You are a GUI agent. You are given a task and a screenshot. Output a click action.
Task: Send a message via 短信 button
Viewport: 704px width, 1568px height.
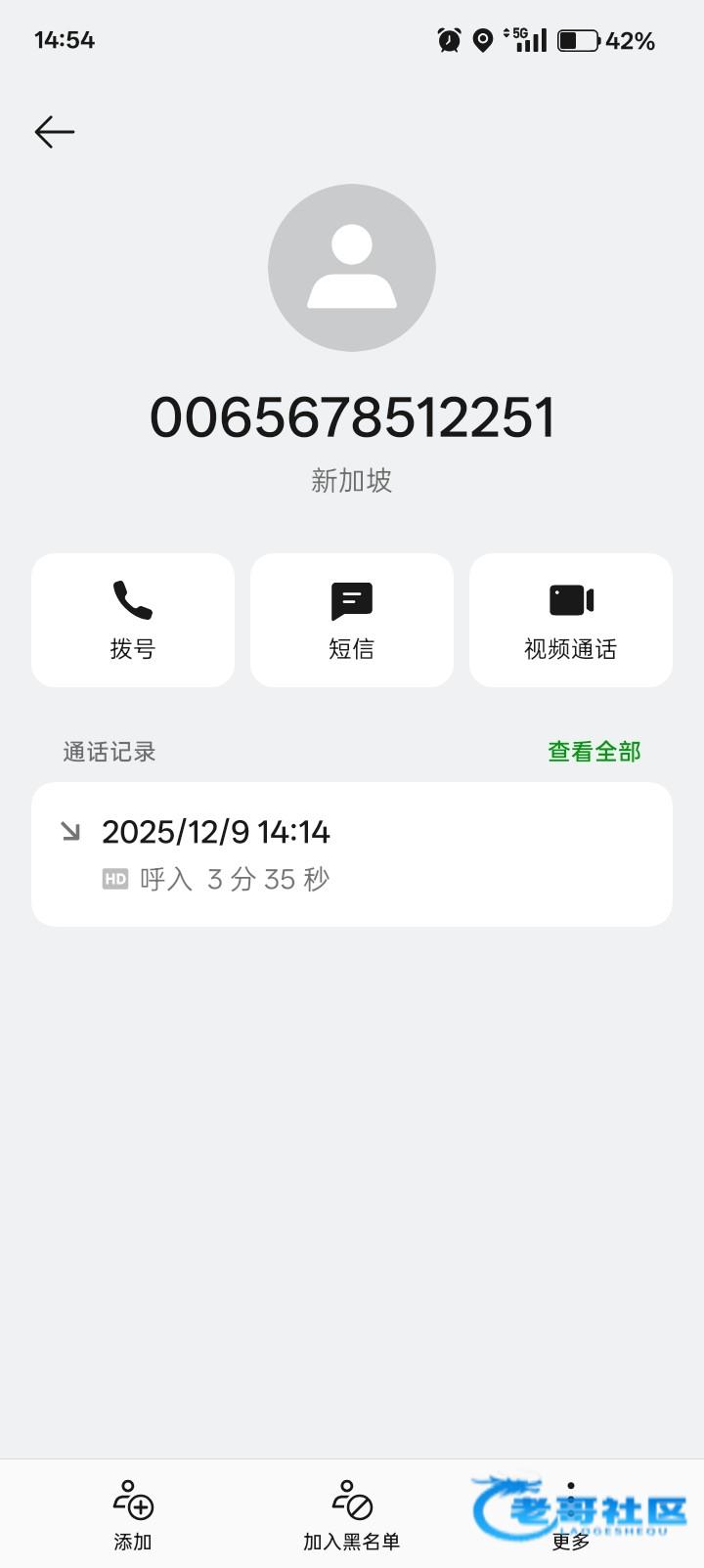(352, 620)
